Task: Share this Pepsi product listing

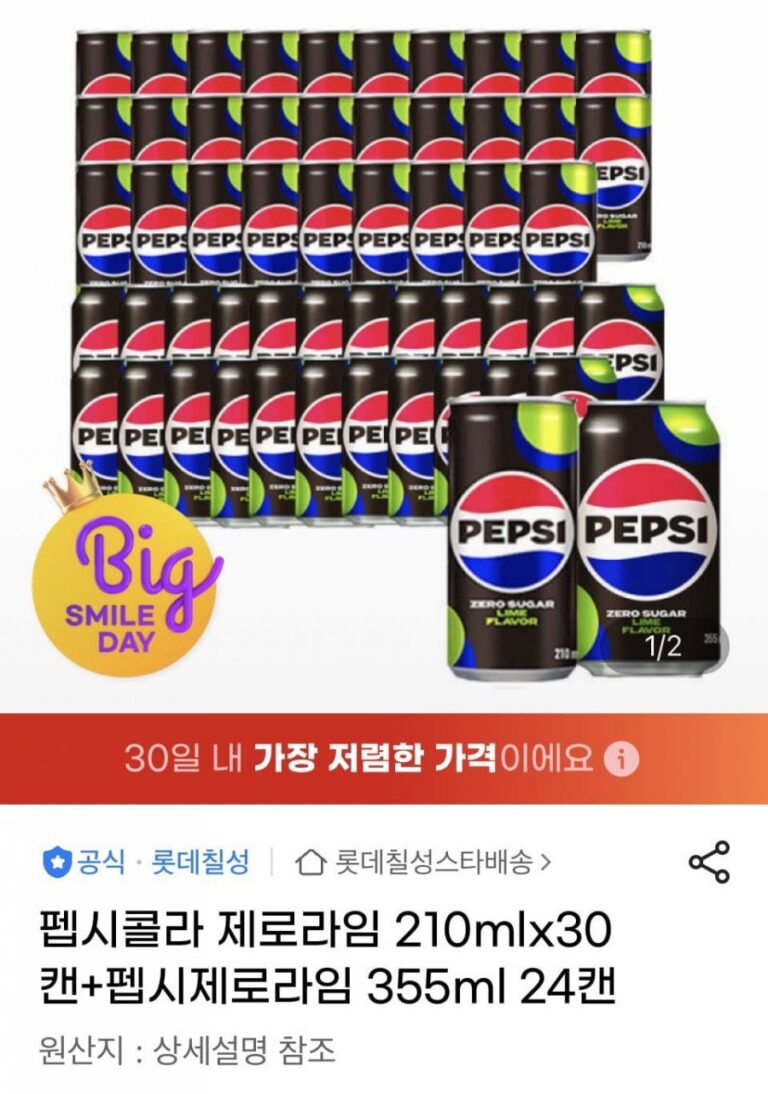Action: tap(709, 862)
